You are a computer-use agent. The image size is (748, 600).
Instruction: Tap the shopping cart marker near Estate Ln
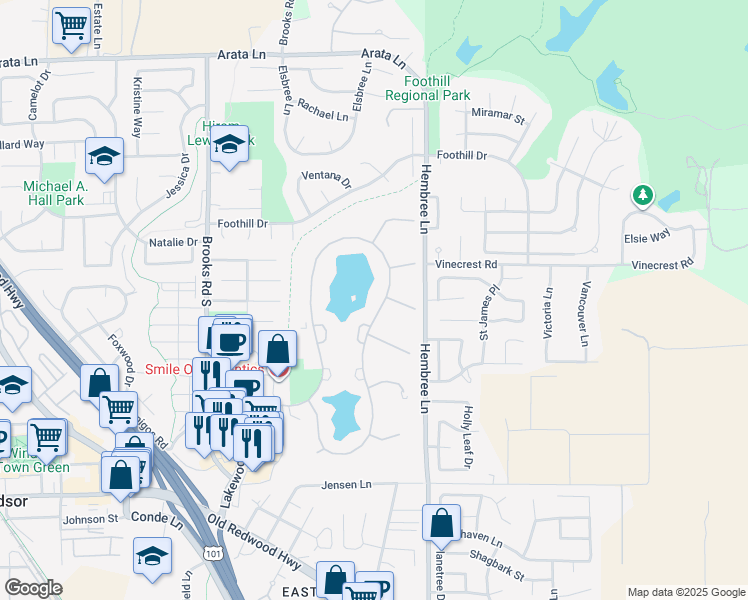tap(72, 26)
